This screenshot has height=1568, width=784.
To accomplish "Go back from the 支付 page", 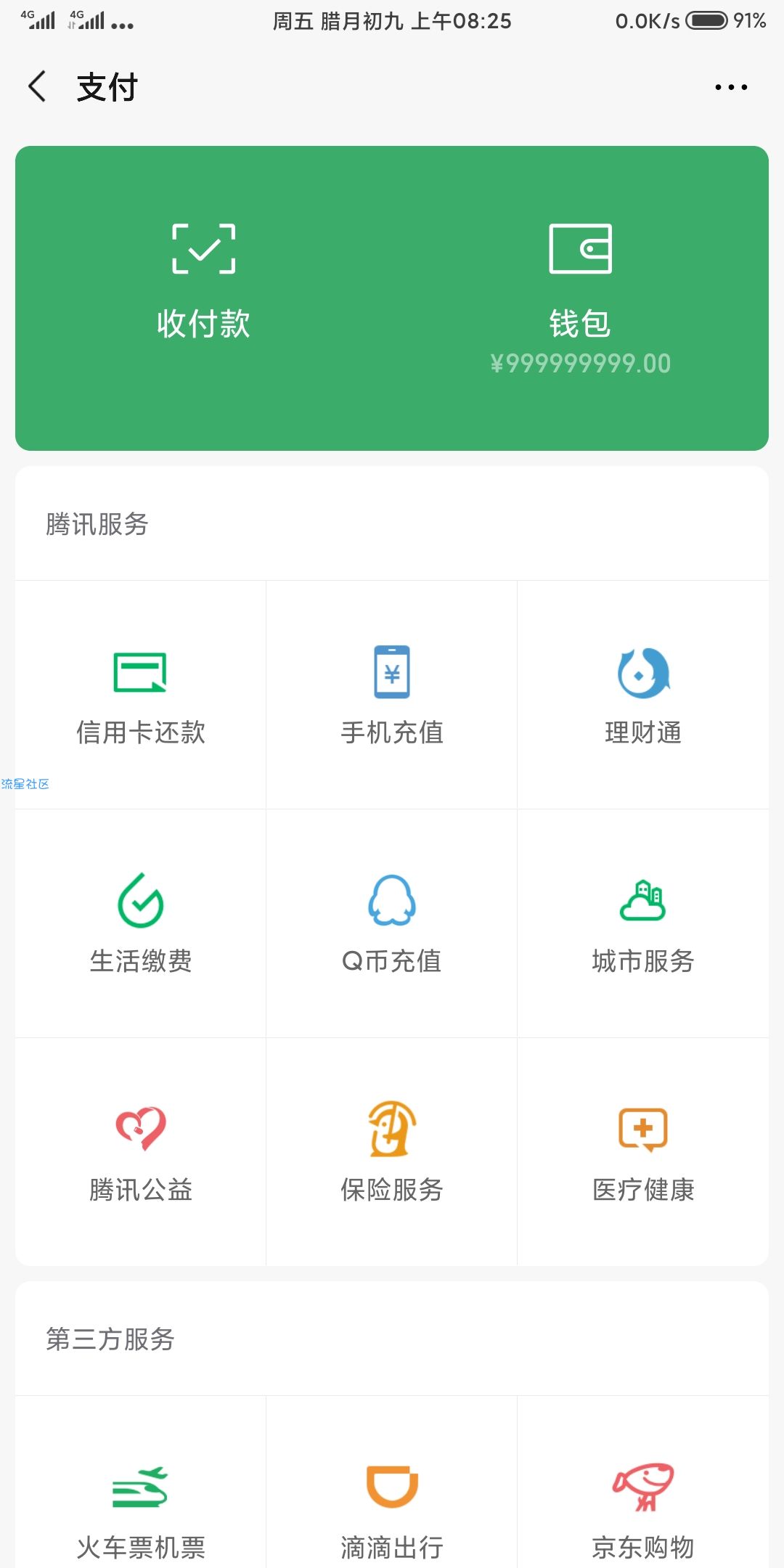I will coord(38,86).
